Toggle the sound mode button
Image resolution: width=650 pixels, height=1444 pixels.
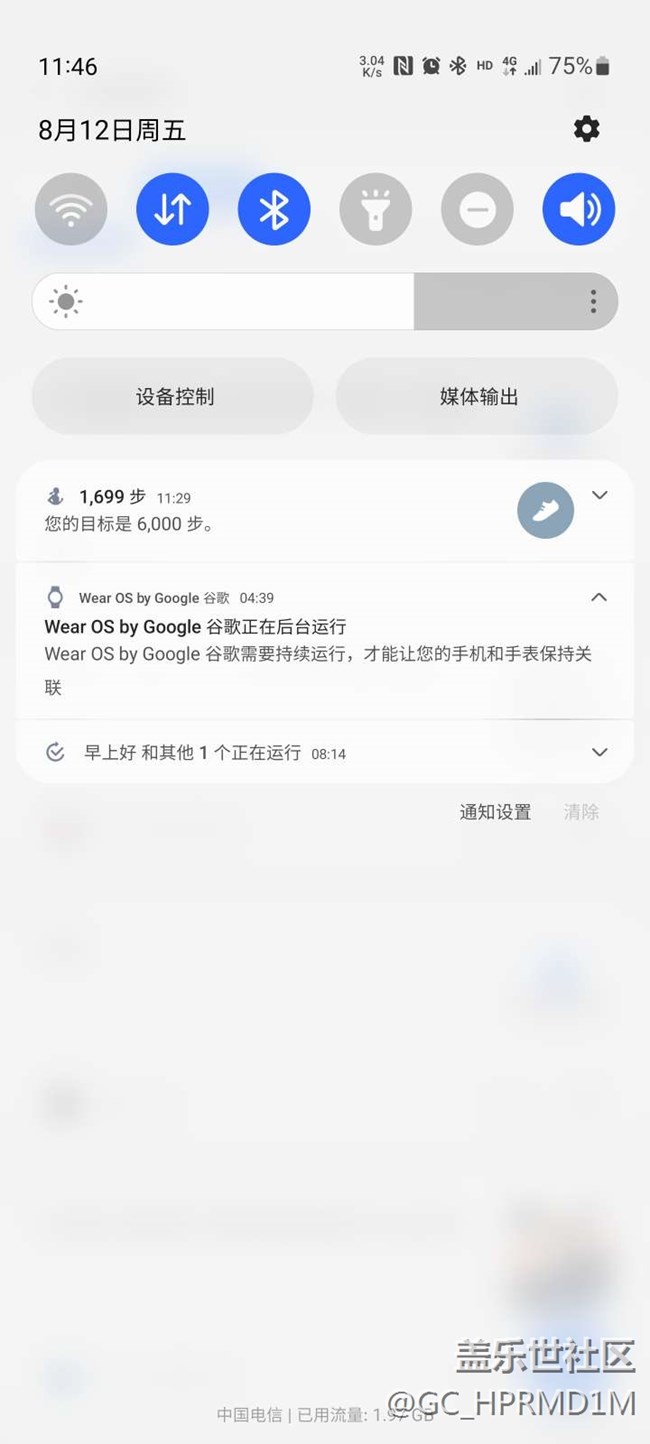[x=579, y=209]
